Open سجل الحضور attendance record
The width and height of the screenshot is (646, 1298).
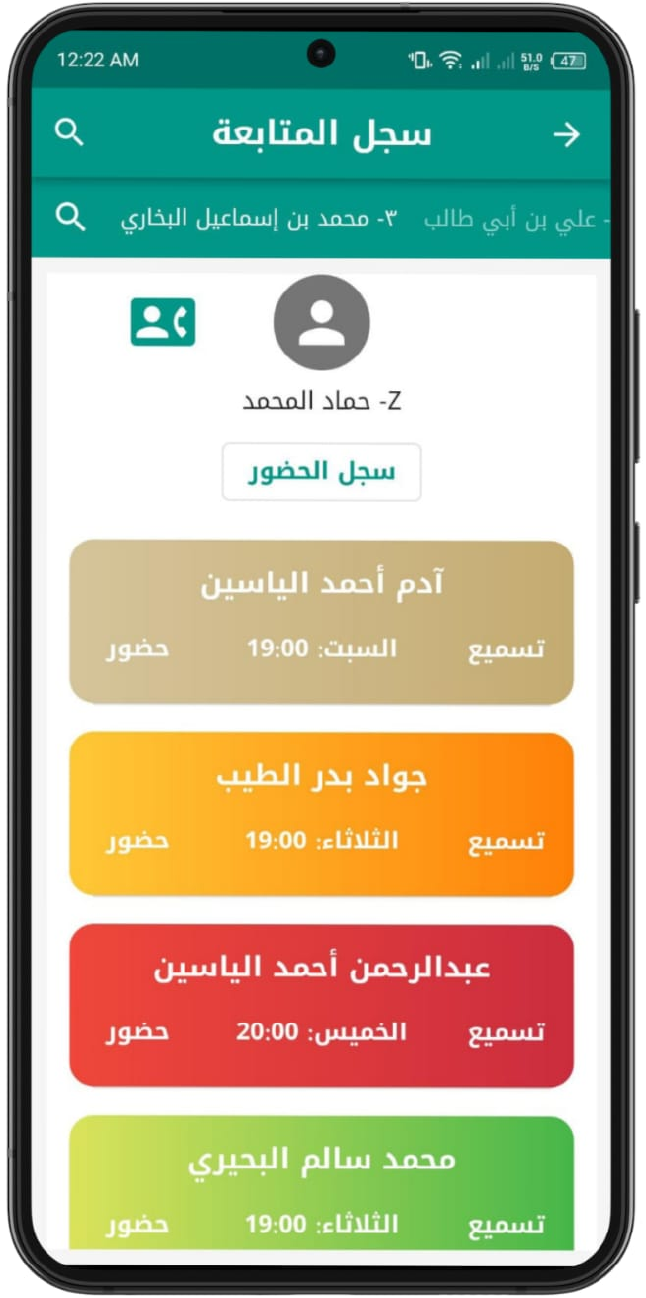point(321,472)
